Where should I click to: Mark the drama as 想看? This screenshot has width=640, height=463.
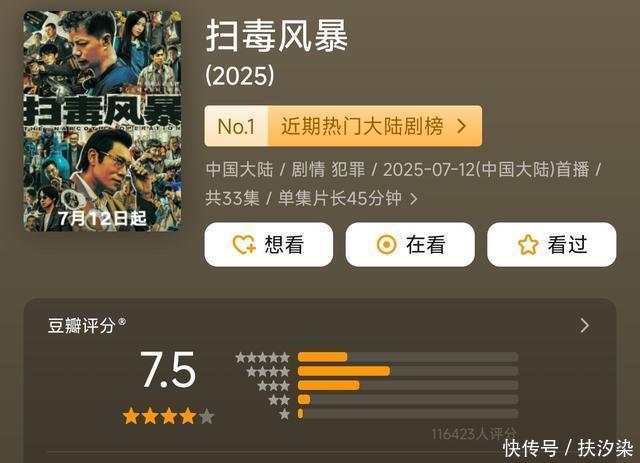268,245
